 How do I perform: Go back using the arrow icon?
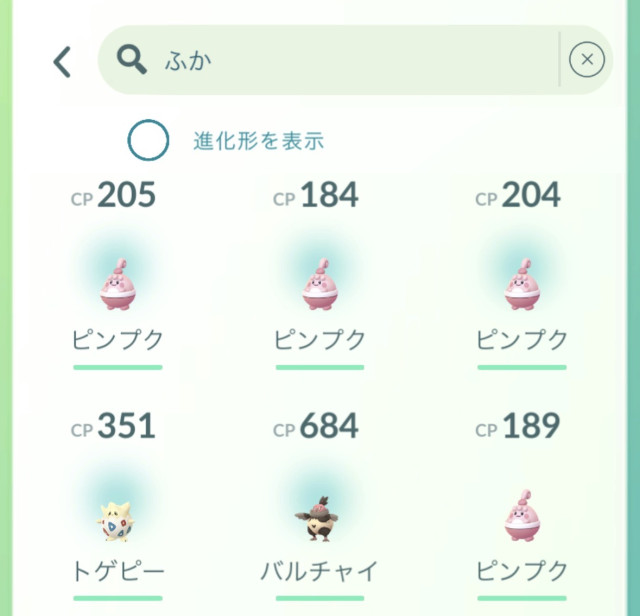[x=62, y=62]
